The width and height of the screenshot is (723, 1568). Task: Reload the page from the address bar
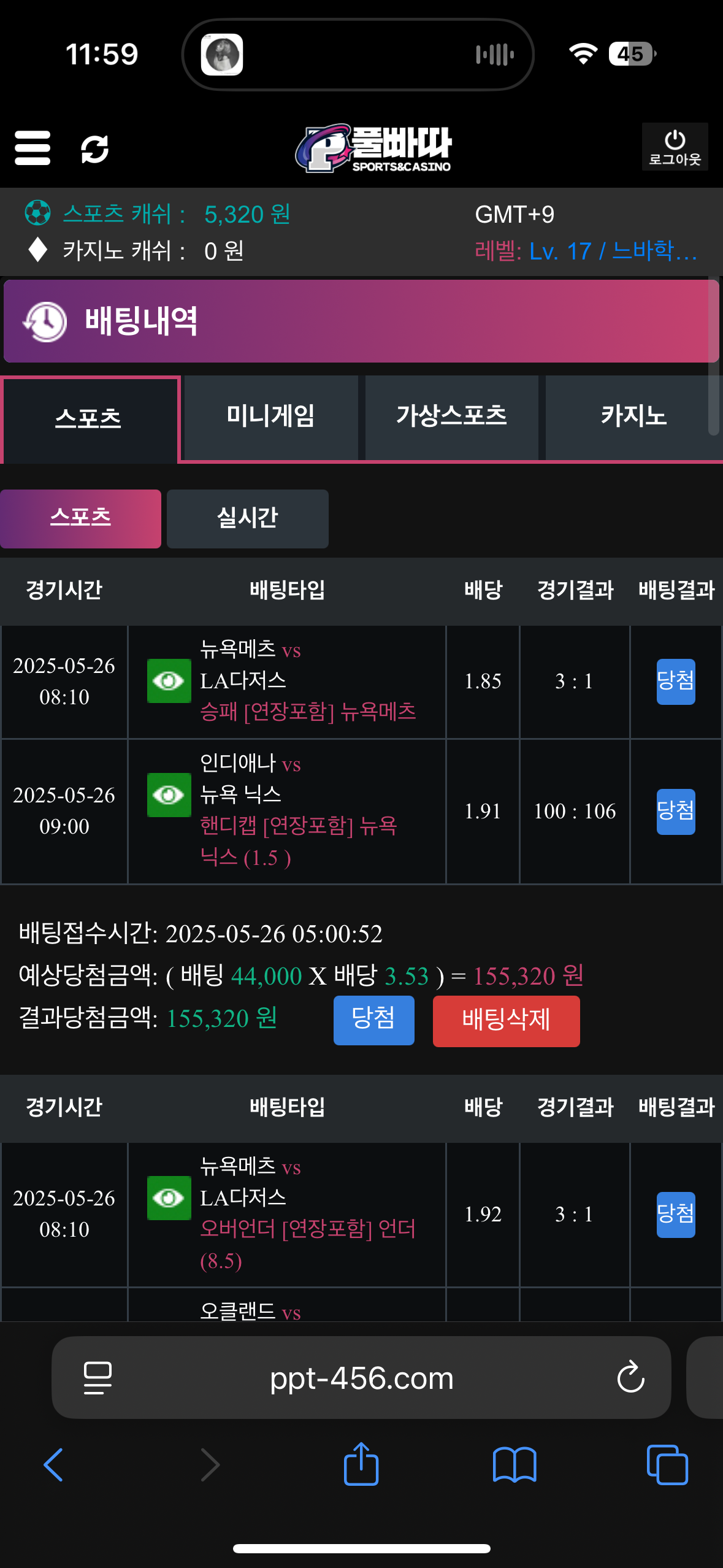[x=630, y=1378]
